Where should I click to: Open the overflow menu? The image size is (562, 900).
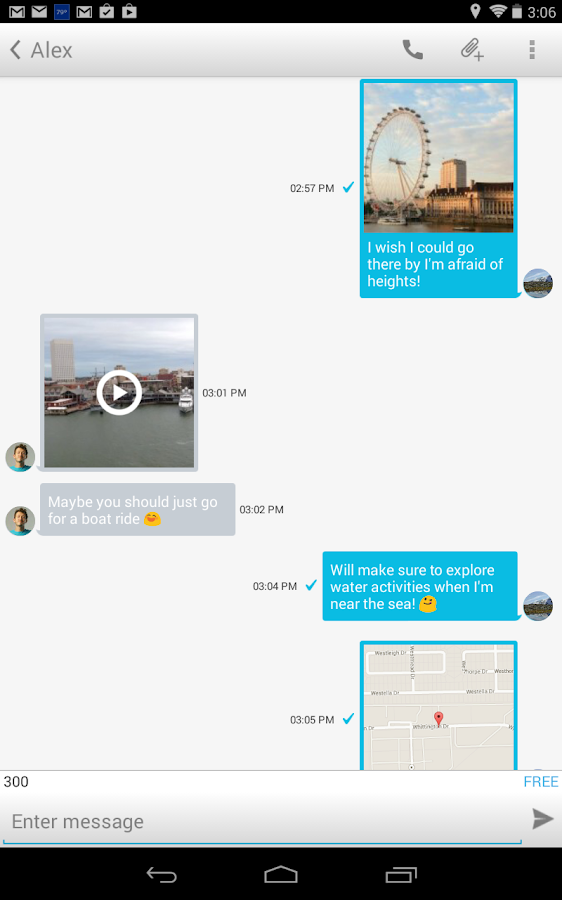pos(532,50)
